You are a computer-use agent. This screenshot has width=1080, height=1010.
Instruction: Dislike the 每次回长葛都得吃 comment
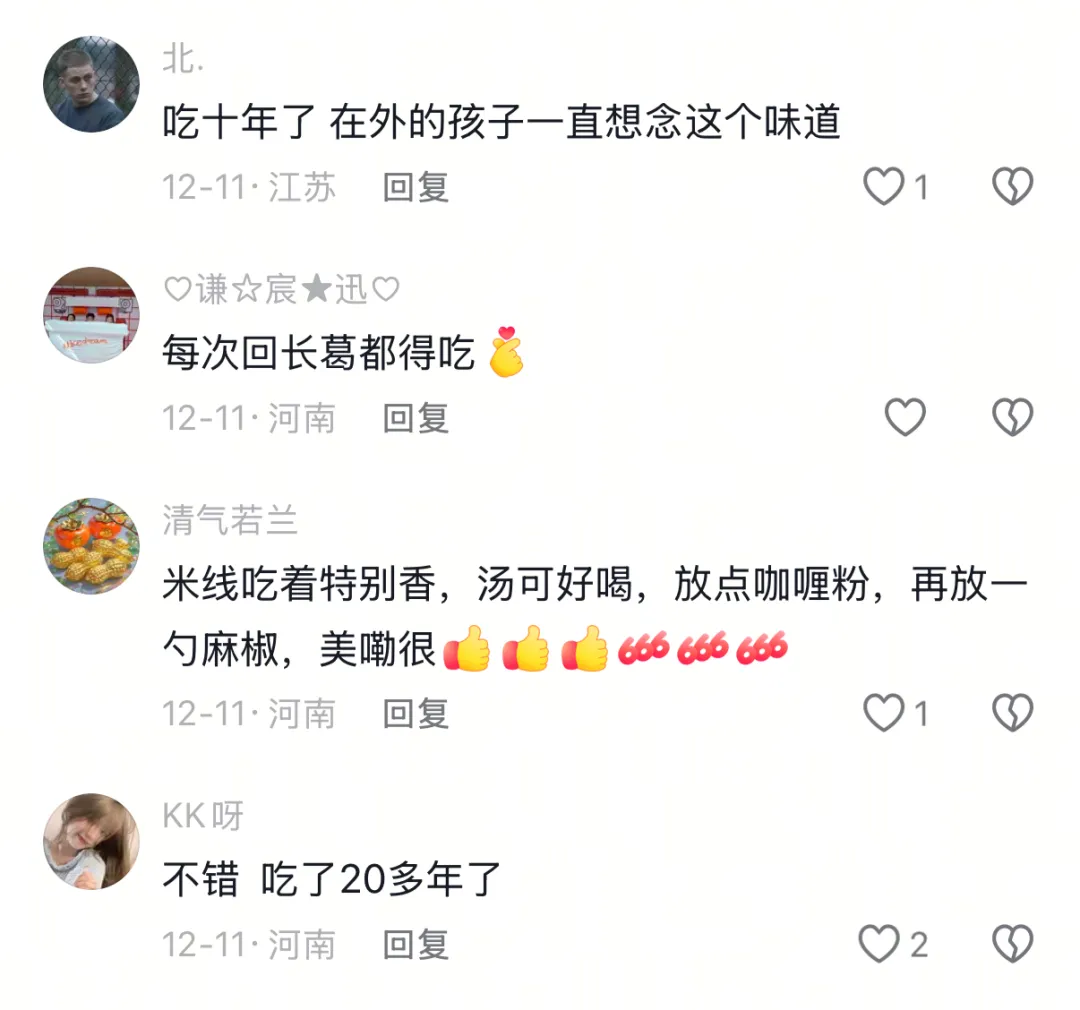tap(1012, 417)
